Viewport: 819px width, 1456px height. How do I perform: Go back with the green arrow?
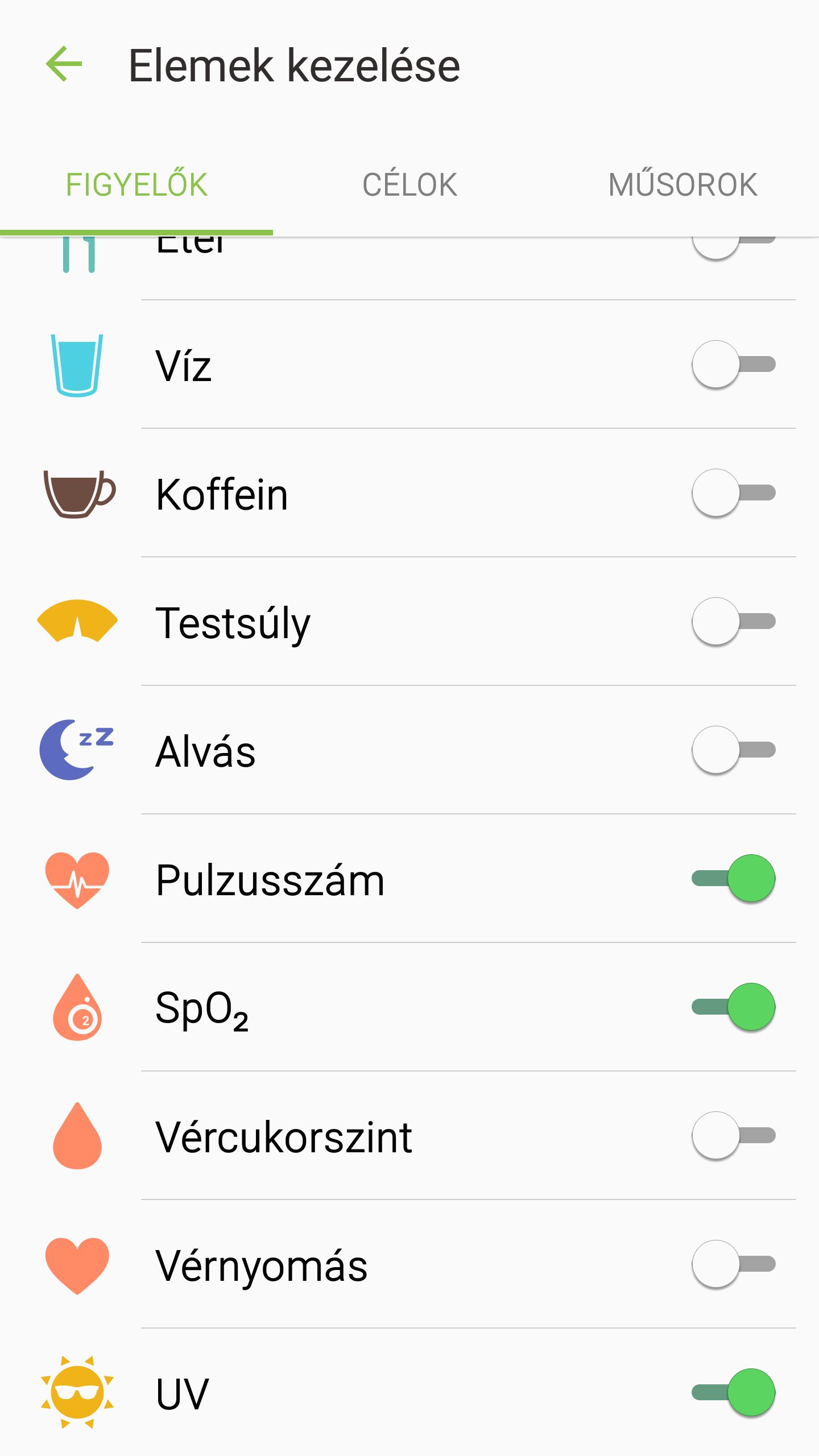[x=64, y=64]
